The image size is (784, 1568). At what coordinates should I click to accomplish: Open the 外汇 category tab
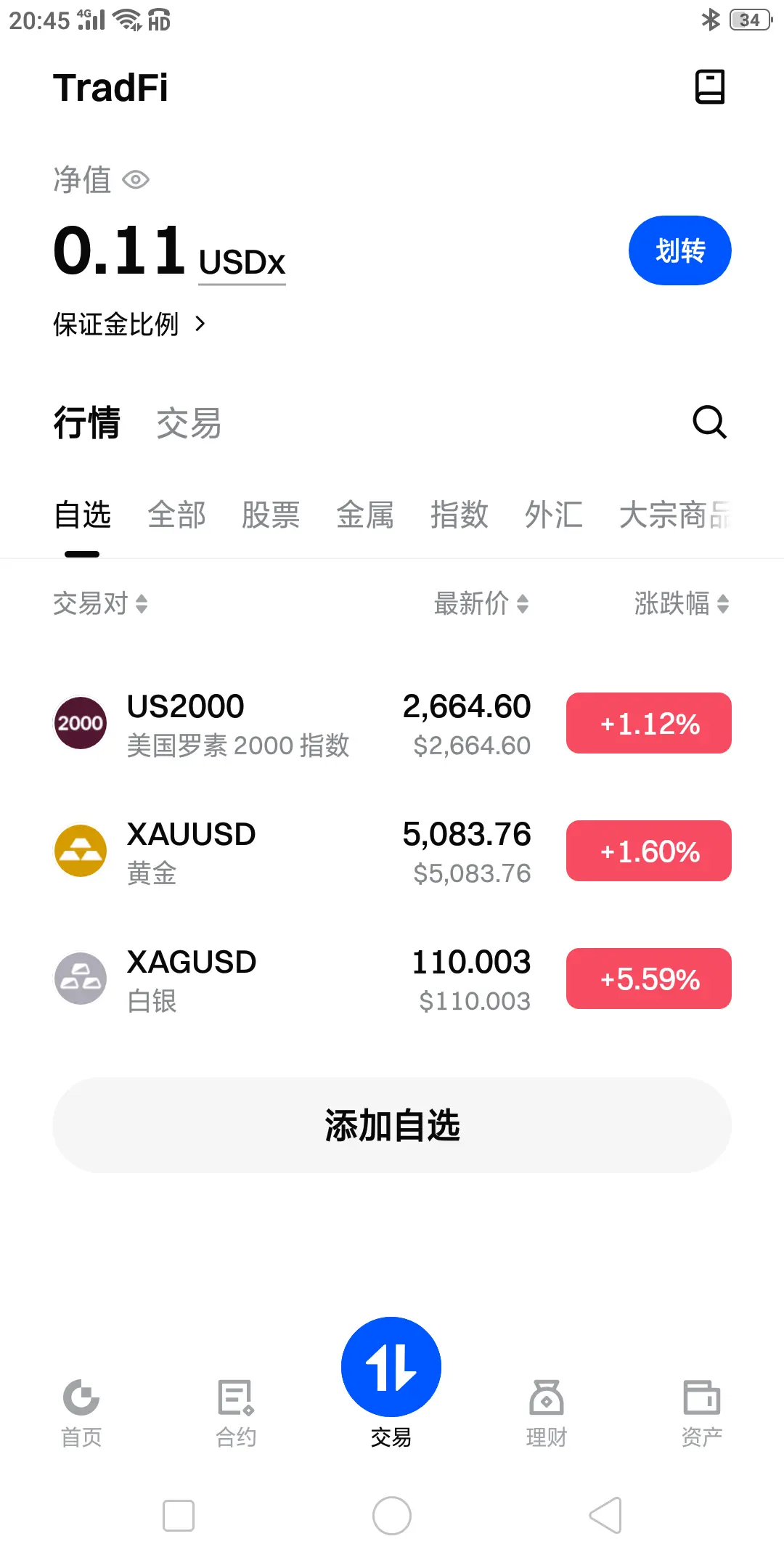(553, 515)
